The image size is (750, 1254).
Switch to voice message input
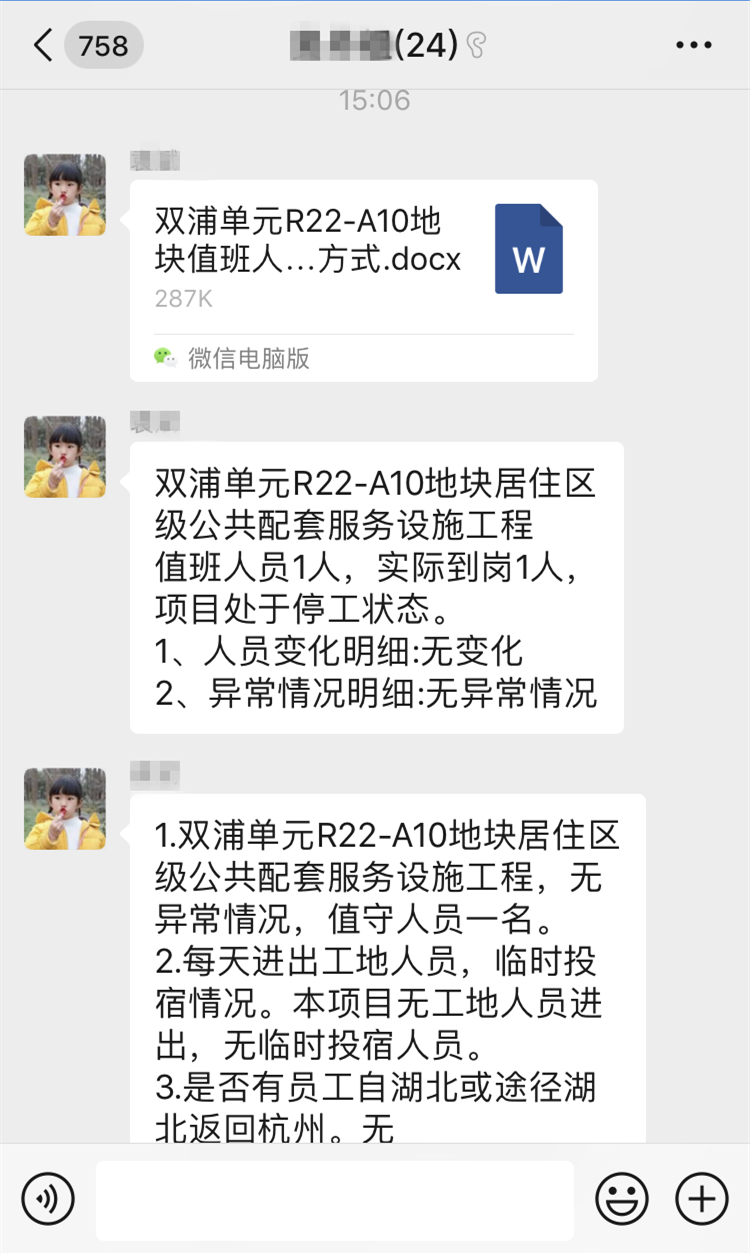(x=48, y=1199)
